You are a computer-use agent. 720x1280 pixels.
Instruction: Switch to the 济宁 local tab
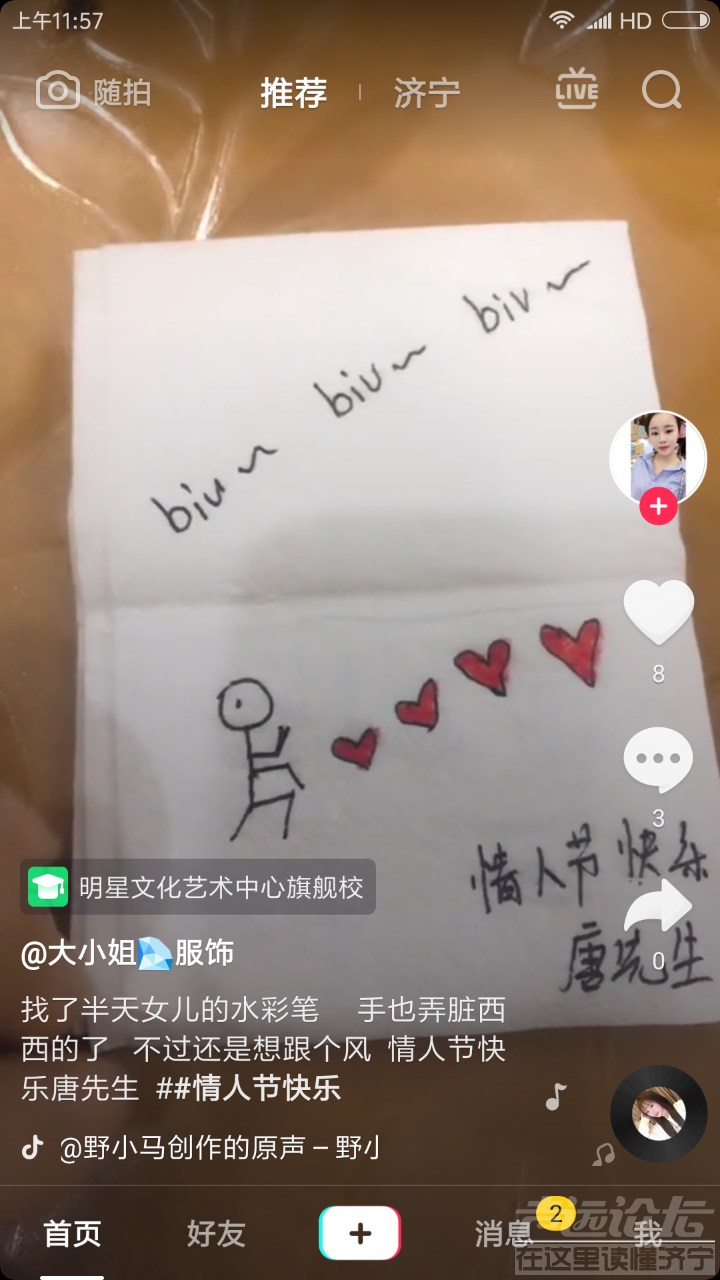click(427, 92)
